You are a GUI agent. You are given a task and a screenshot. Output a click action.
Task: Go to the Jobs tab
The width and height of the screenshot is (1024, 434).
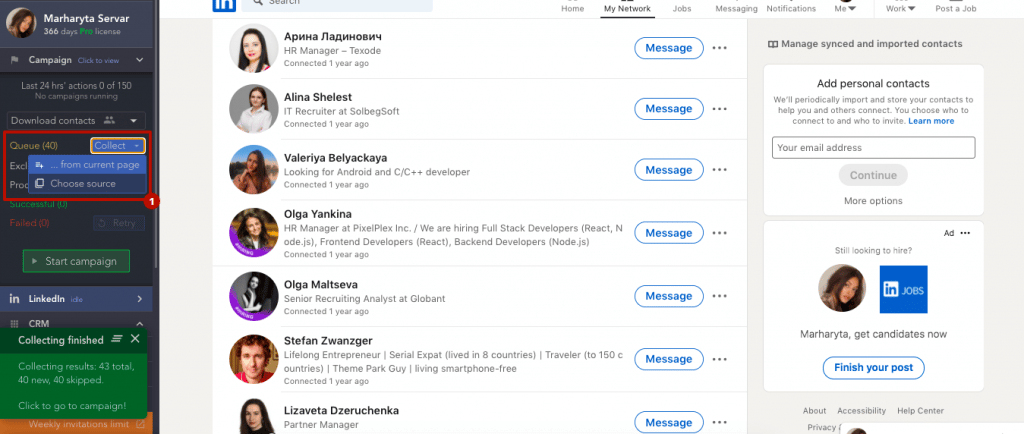[x=682, y=8]
